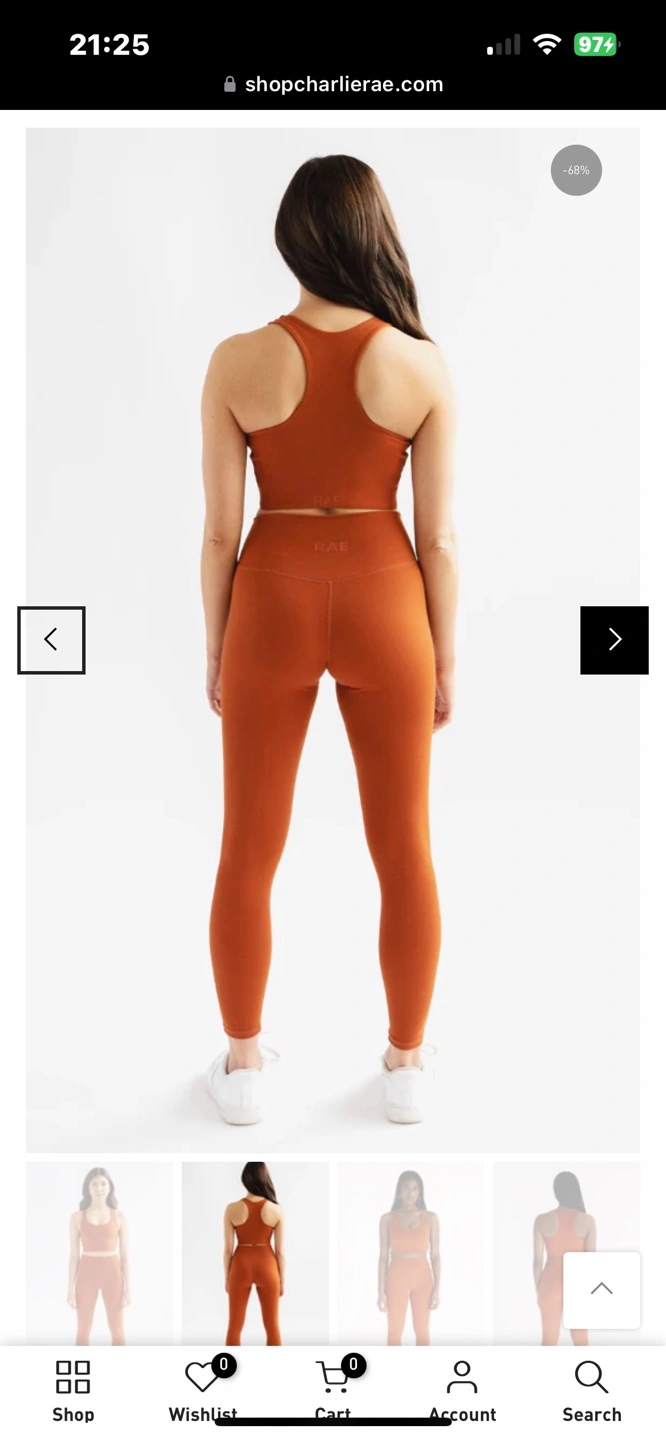666x1440 pixels.
Task: Show the previous product image
Action: (x=51, y=640)
